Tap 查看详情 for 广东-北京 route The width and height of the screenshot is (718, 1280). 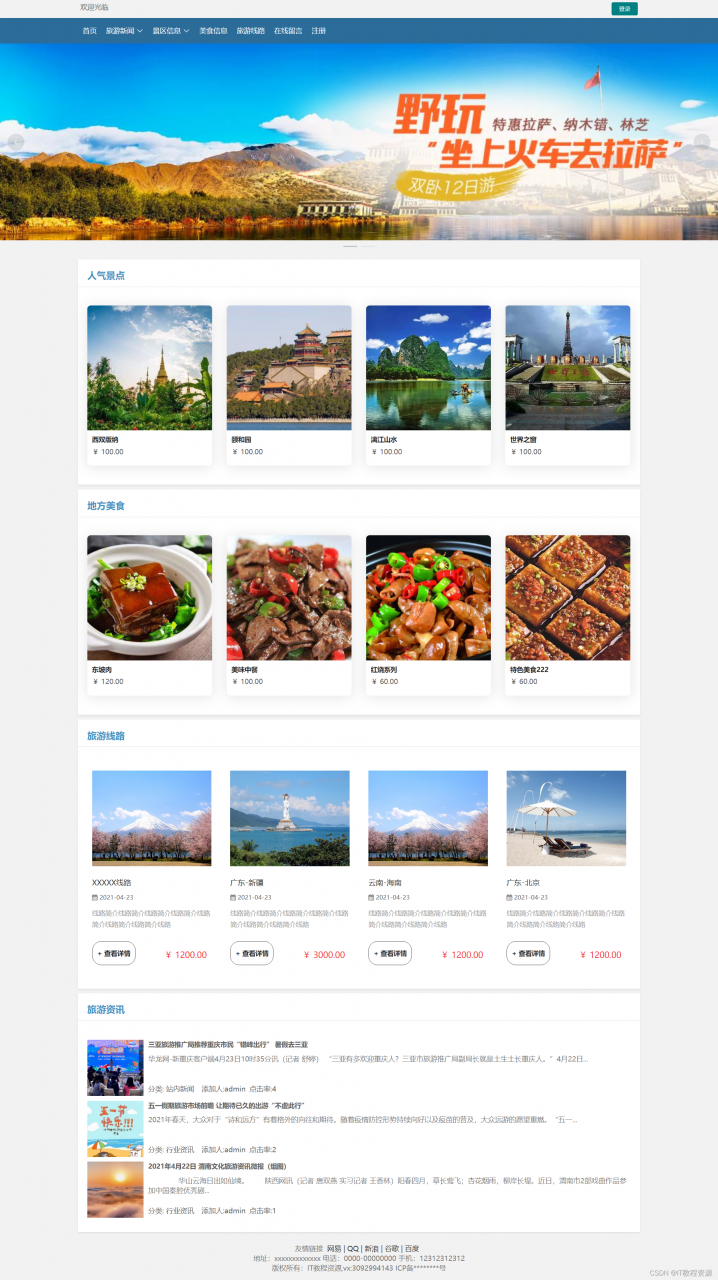[x=528, y=953]
